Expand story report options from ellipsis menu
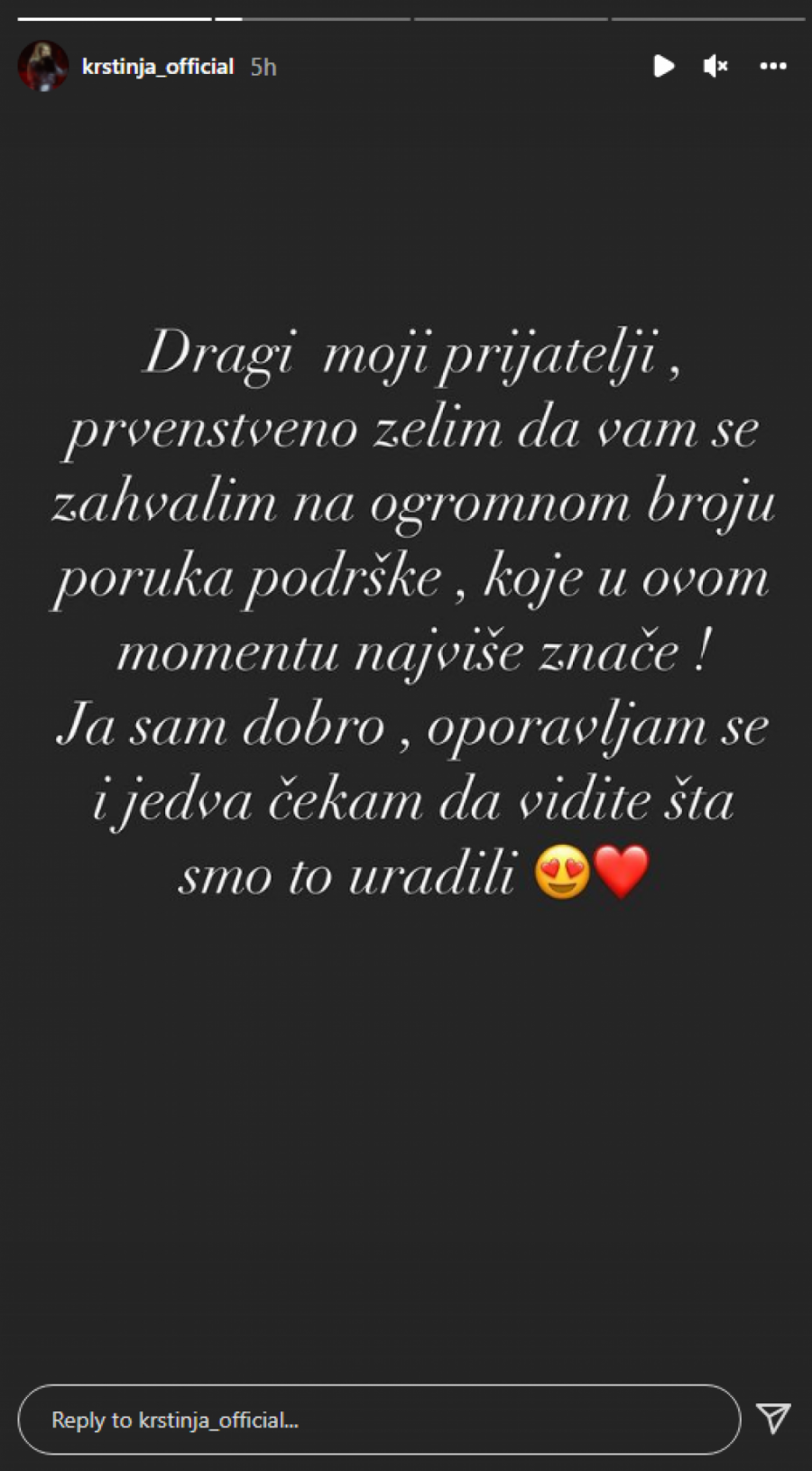Viewport: 812px width, 1471px height. (772, 66)
